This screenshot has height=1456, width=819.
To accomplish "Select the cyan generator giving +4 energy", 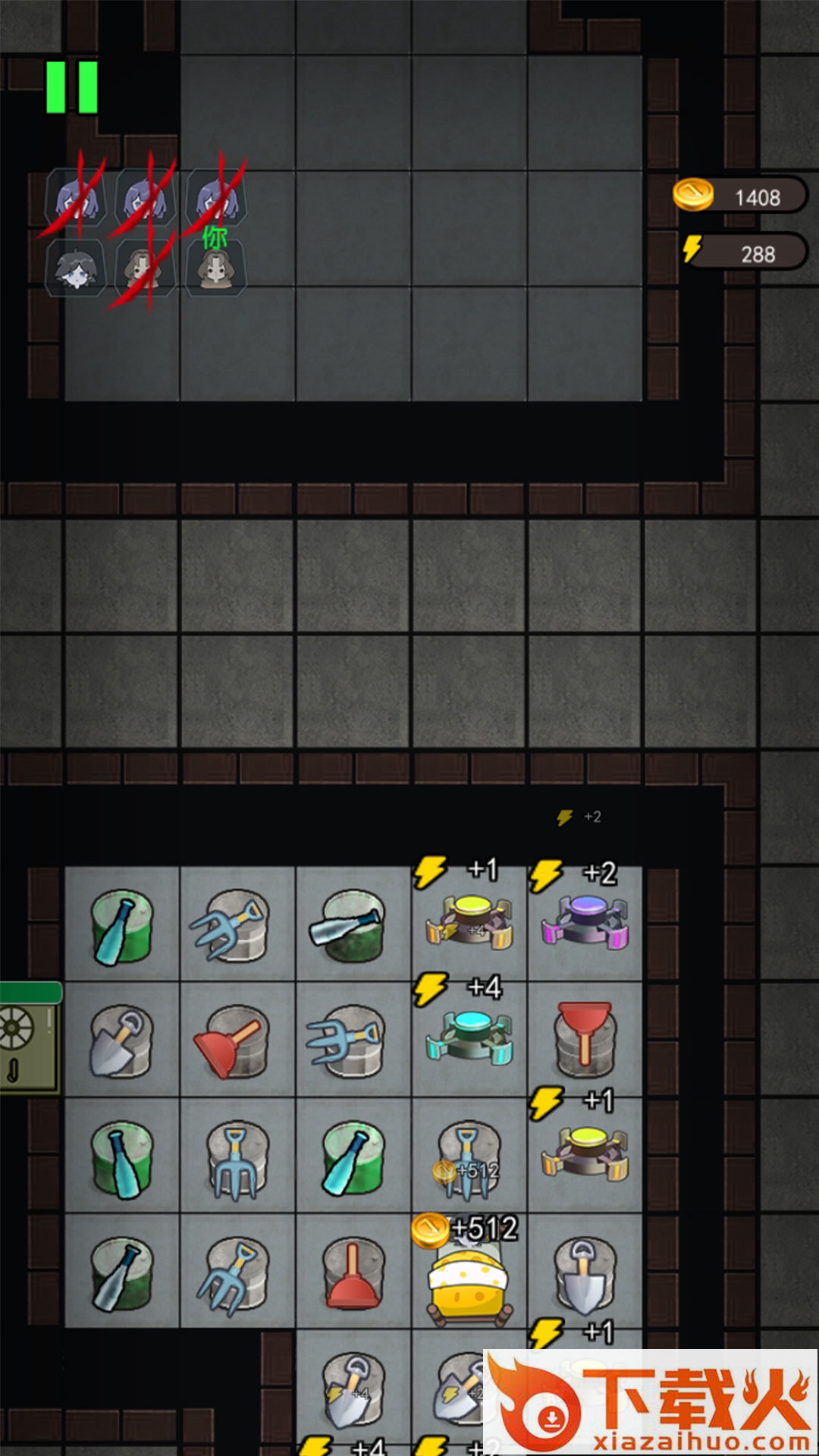I will pos(469,1037).
